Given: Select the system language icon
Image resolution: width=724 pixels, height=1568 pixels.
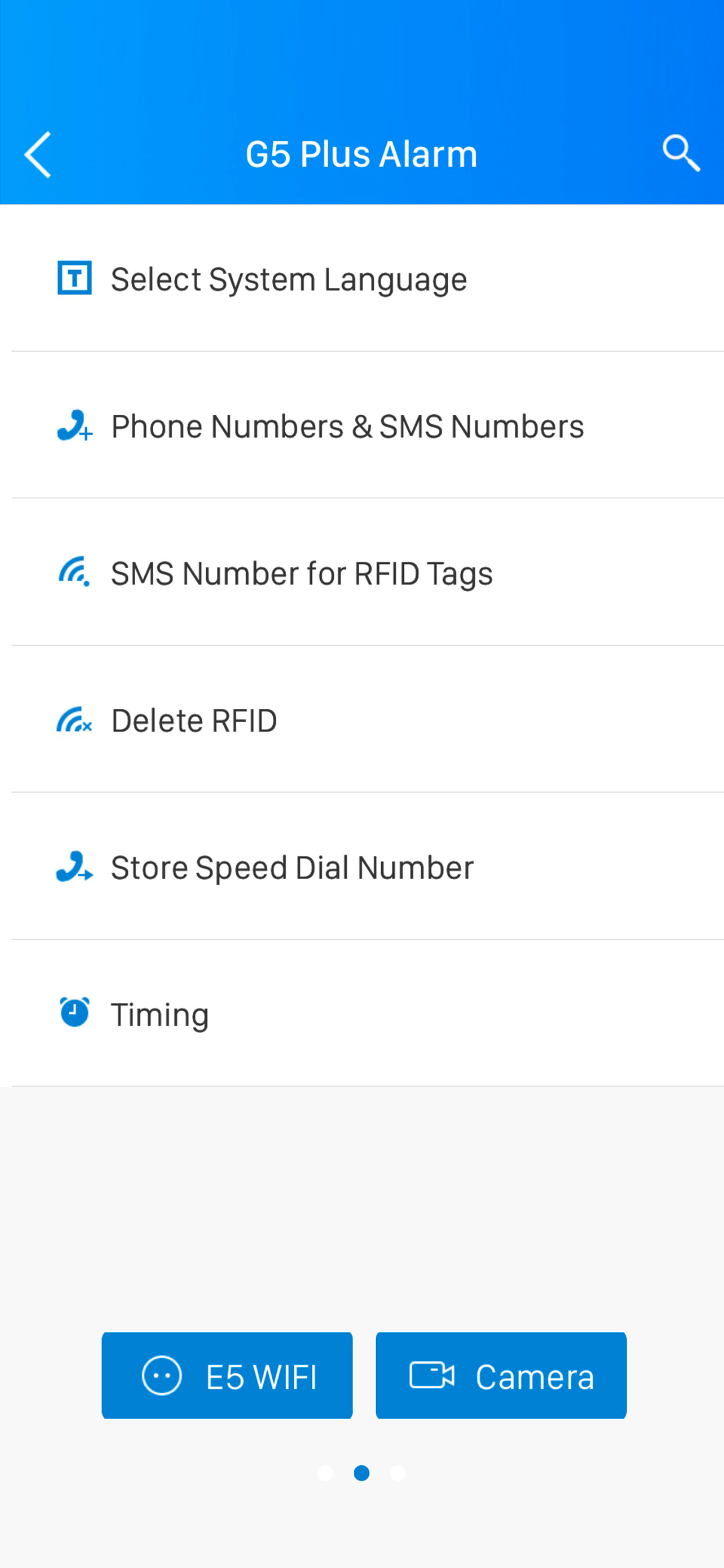Looking at the screenshot, I should [x=73, y=278].
